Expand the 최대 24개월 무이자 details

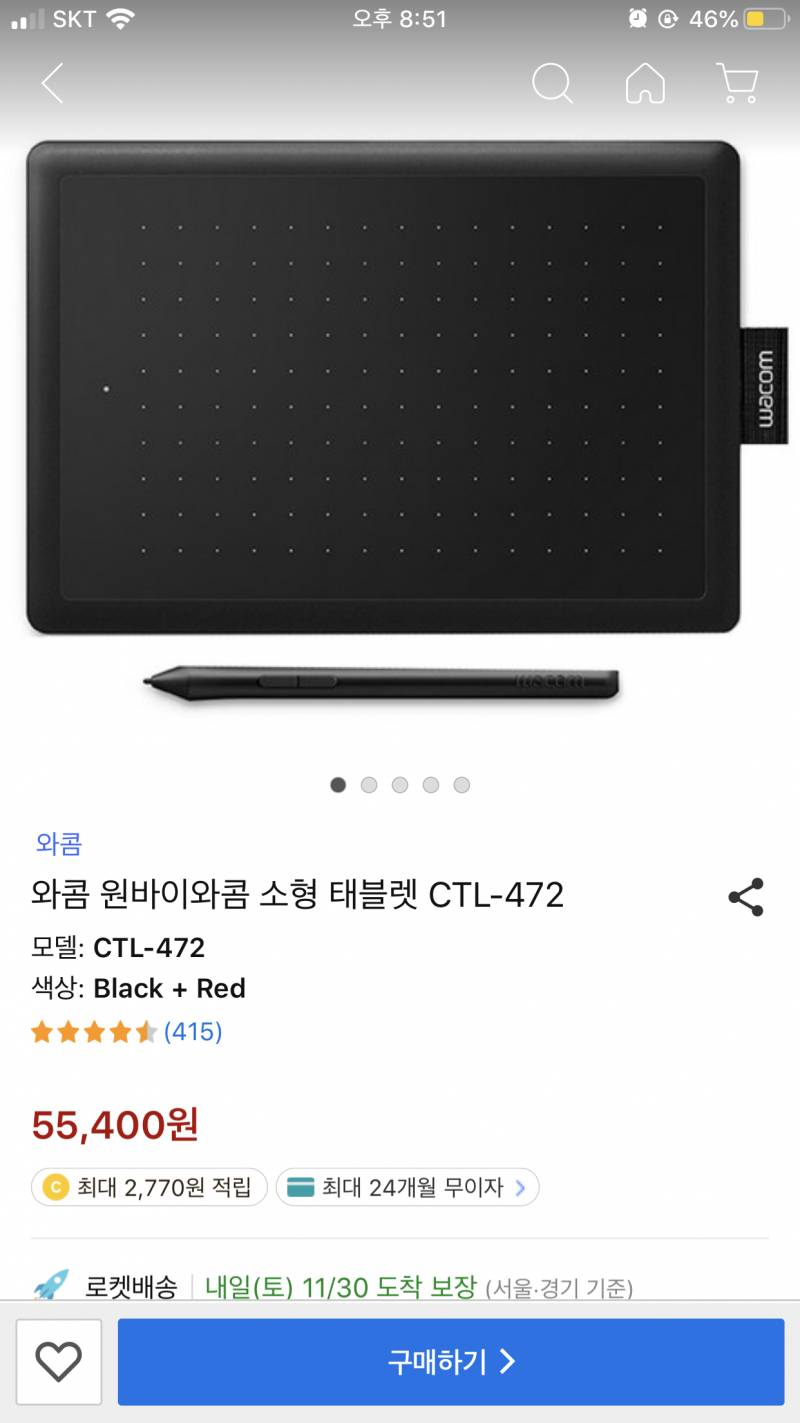click(x=407, y=1188)
